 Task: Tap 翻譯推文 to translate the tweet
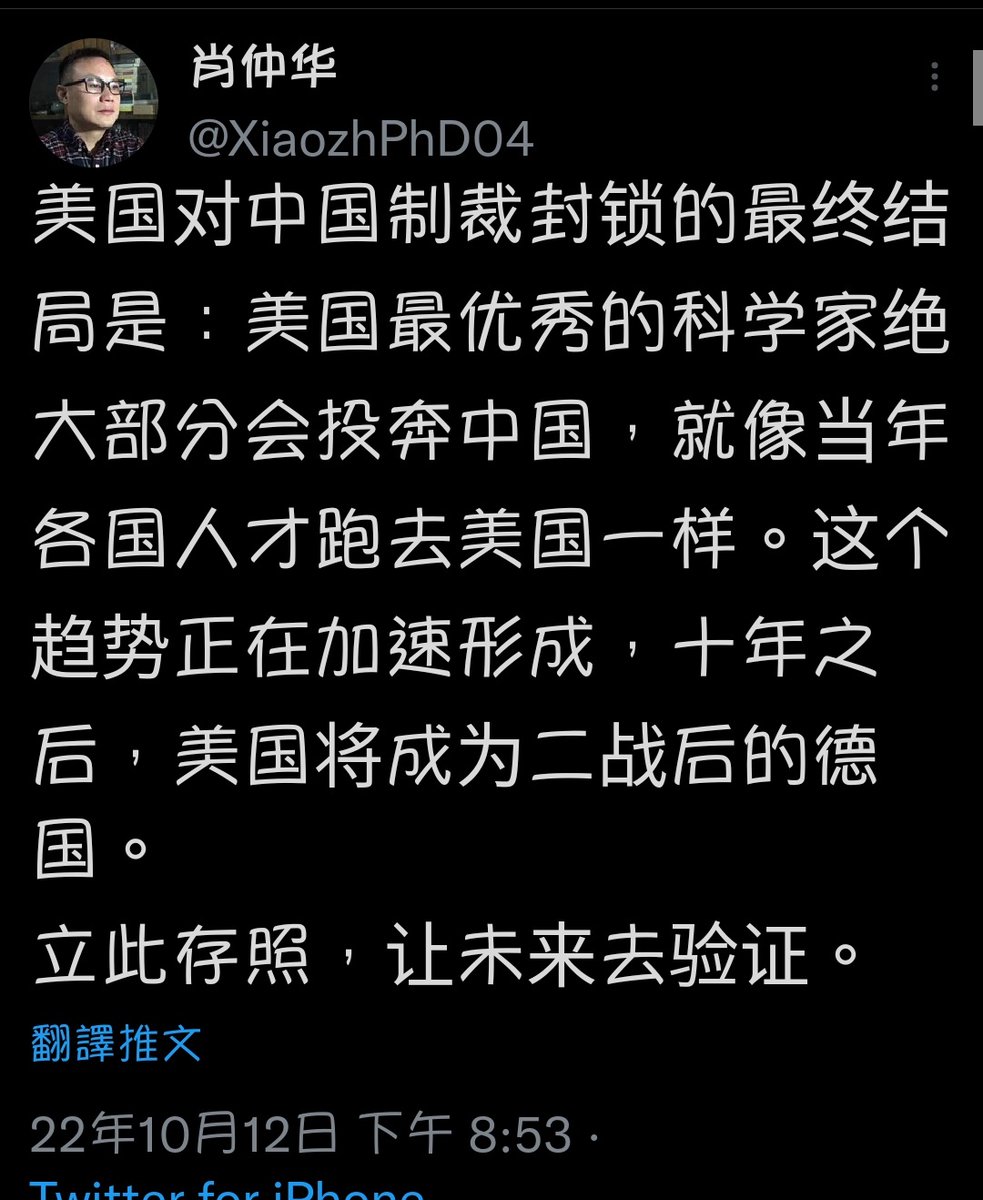point(116,1044)
